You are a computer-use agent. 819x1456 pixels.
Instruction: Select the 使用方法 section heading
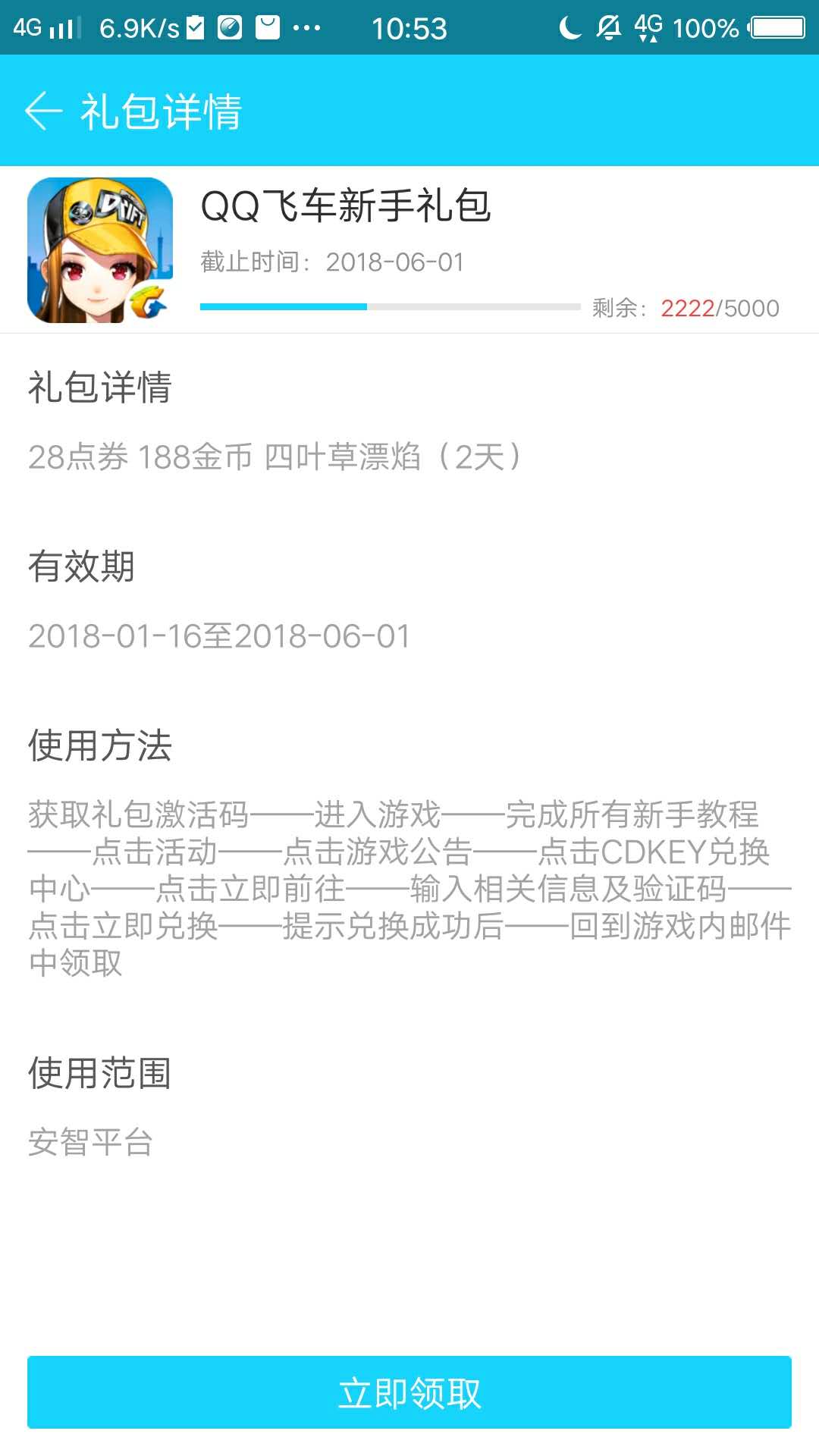click(101, 745)
